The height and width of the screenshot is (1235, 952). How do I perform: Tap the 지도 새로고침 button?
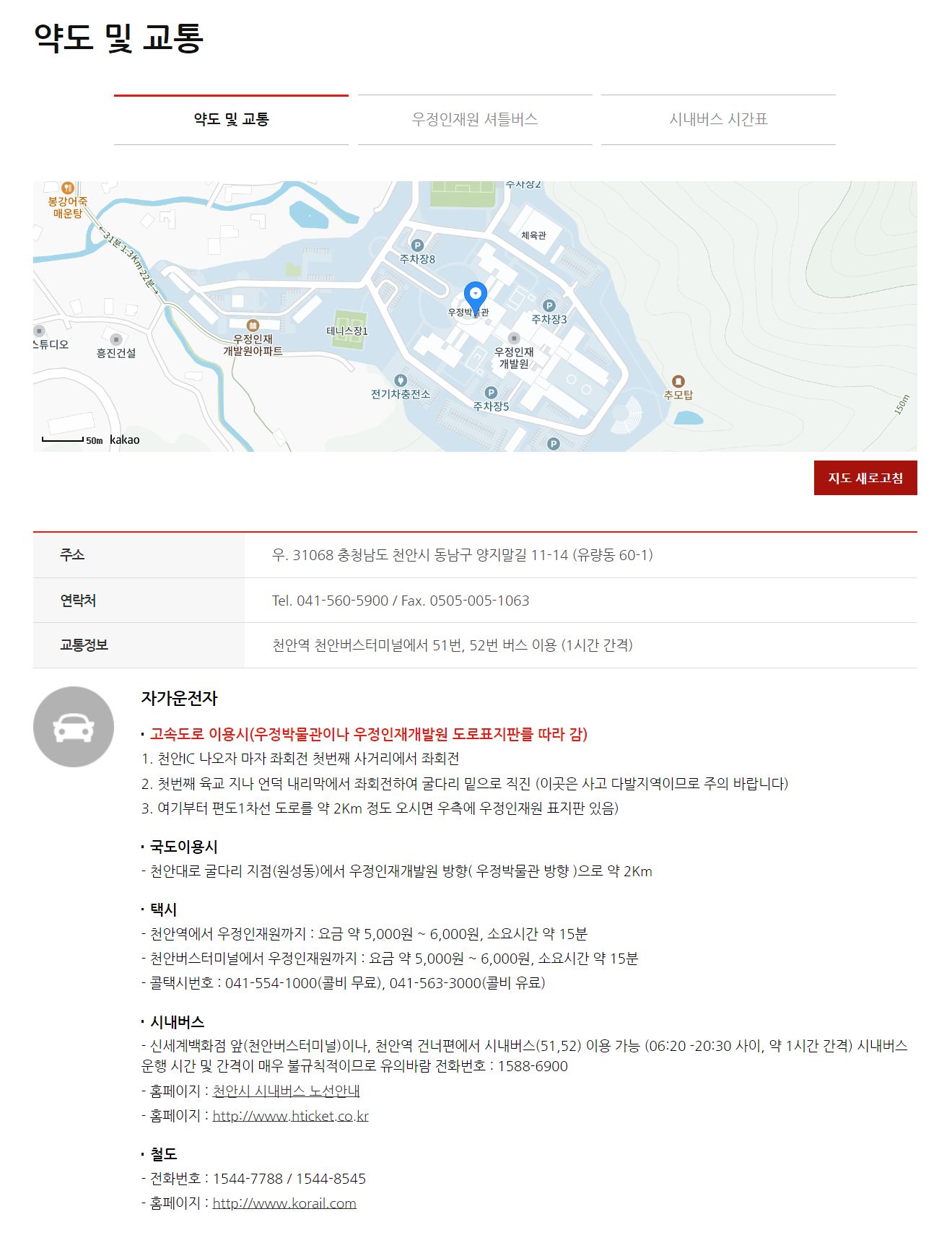click(x=865, y=478)
